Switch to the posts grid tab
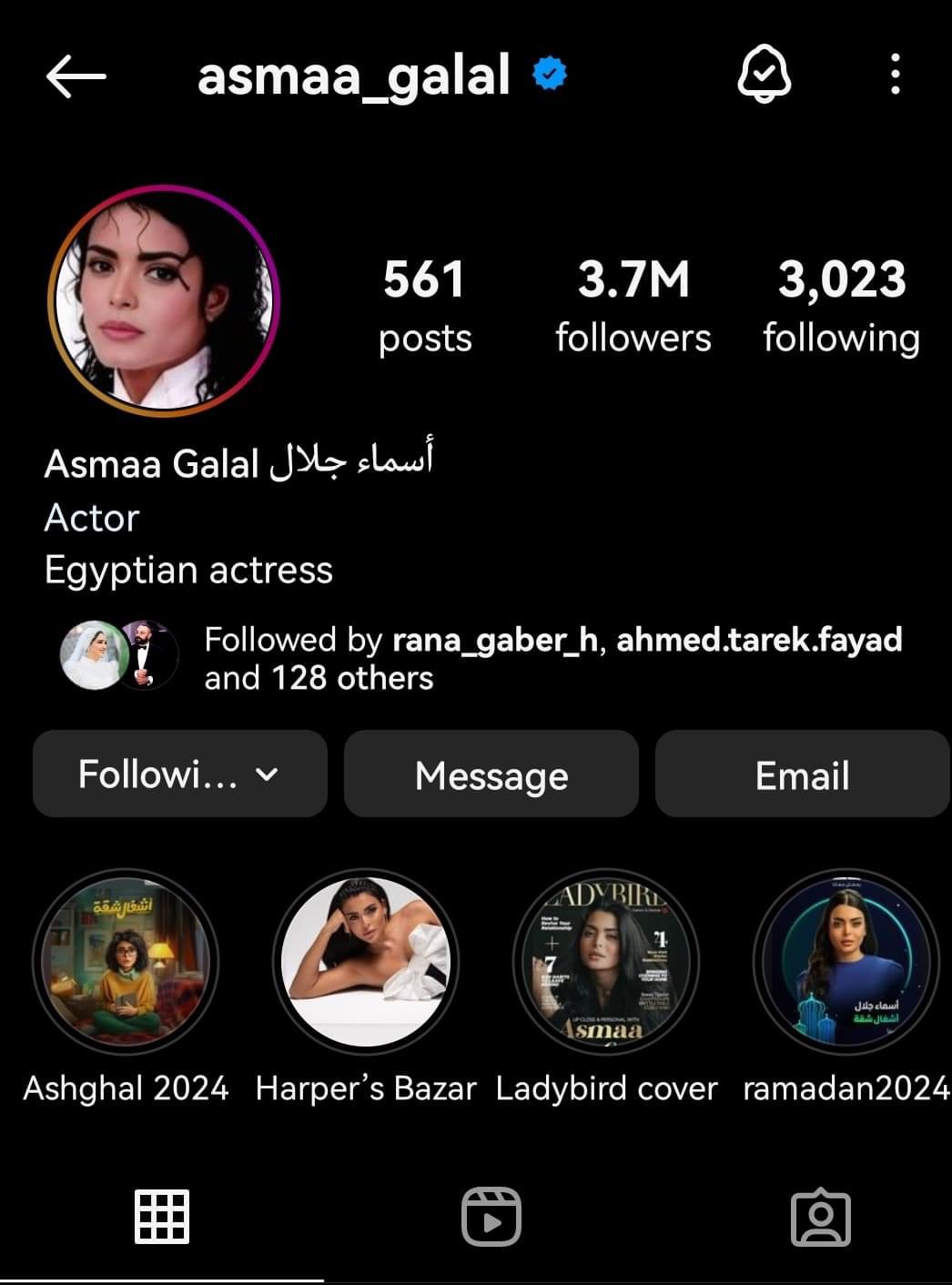952x1285 pixels. pos(162,1217)
